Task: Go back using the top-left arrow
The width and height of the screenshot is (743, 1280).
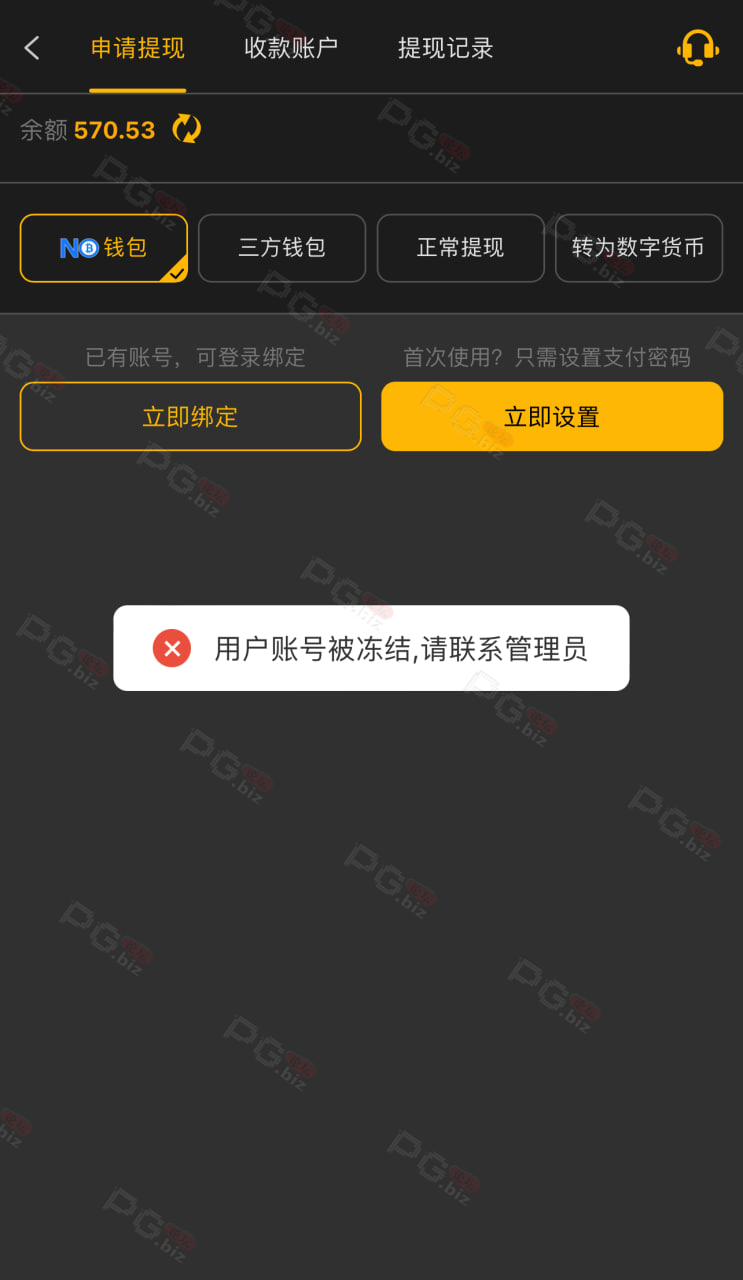Action: pyautogui.click(x=32, y=47)
